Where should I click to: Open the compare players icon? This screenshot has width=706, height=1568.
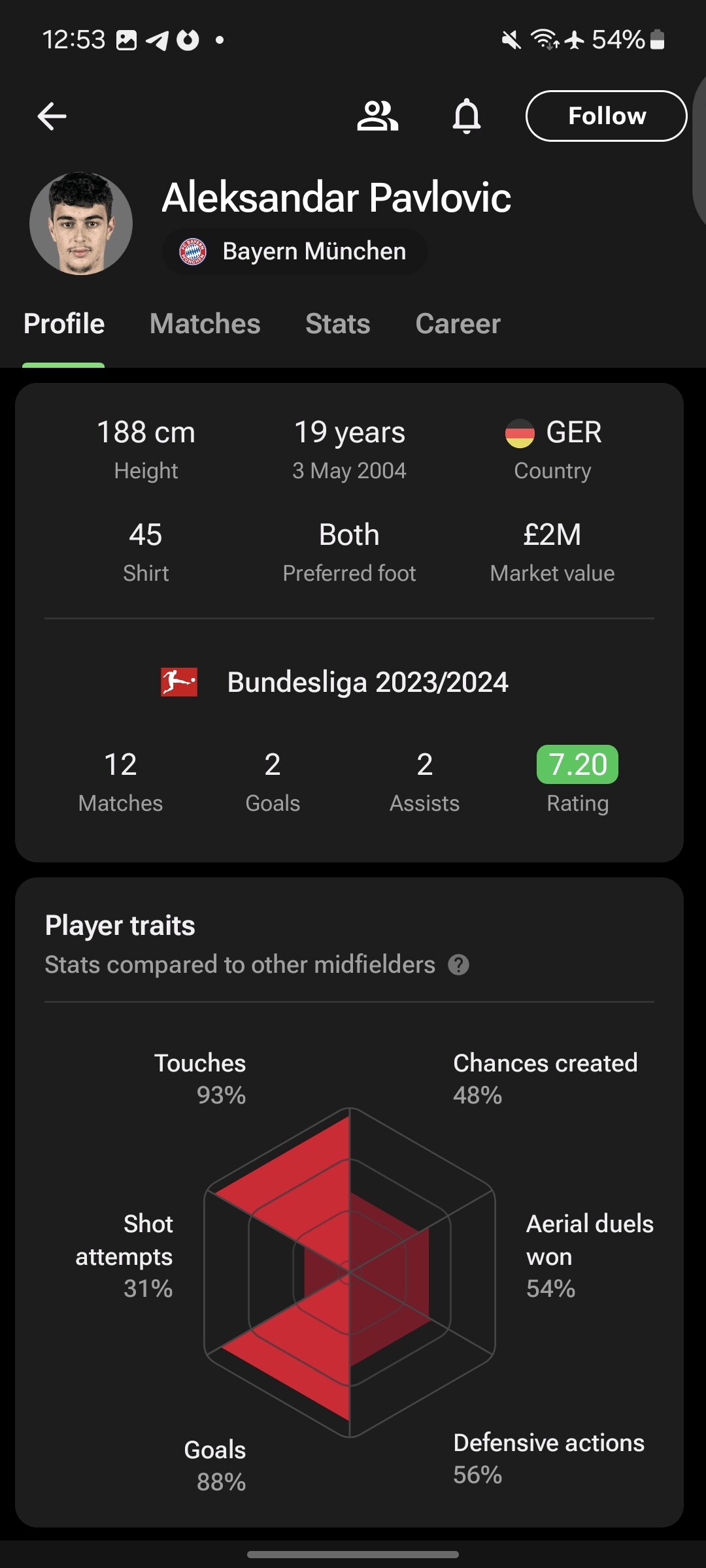[377, 116]
